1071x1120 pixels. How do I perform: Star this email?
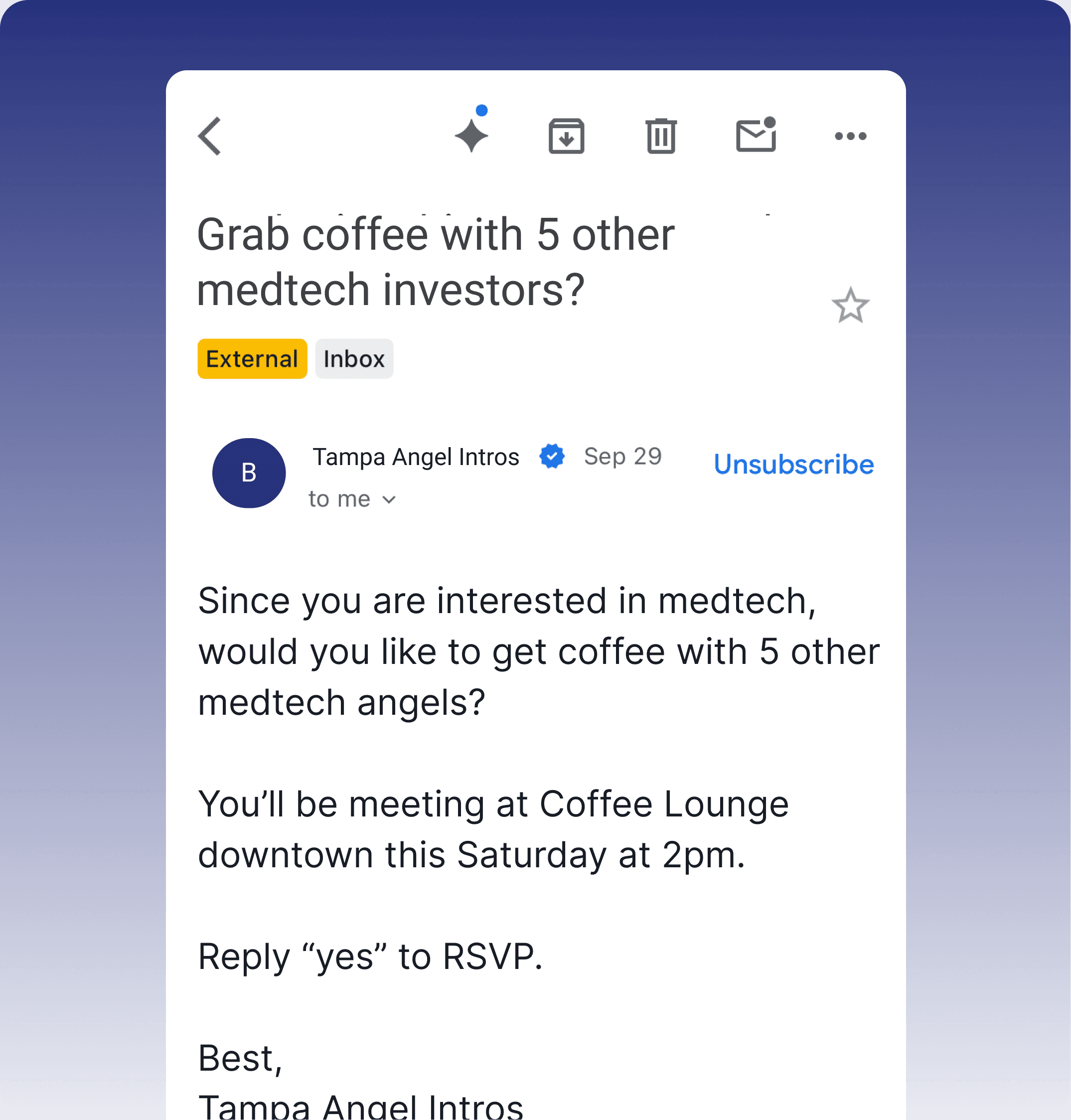tap(850, 305)
